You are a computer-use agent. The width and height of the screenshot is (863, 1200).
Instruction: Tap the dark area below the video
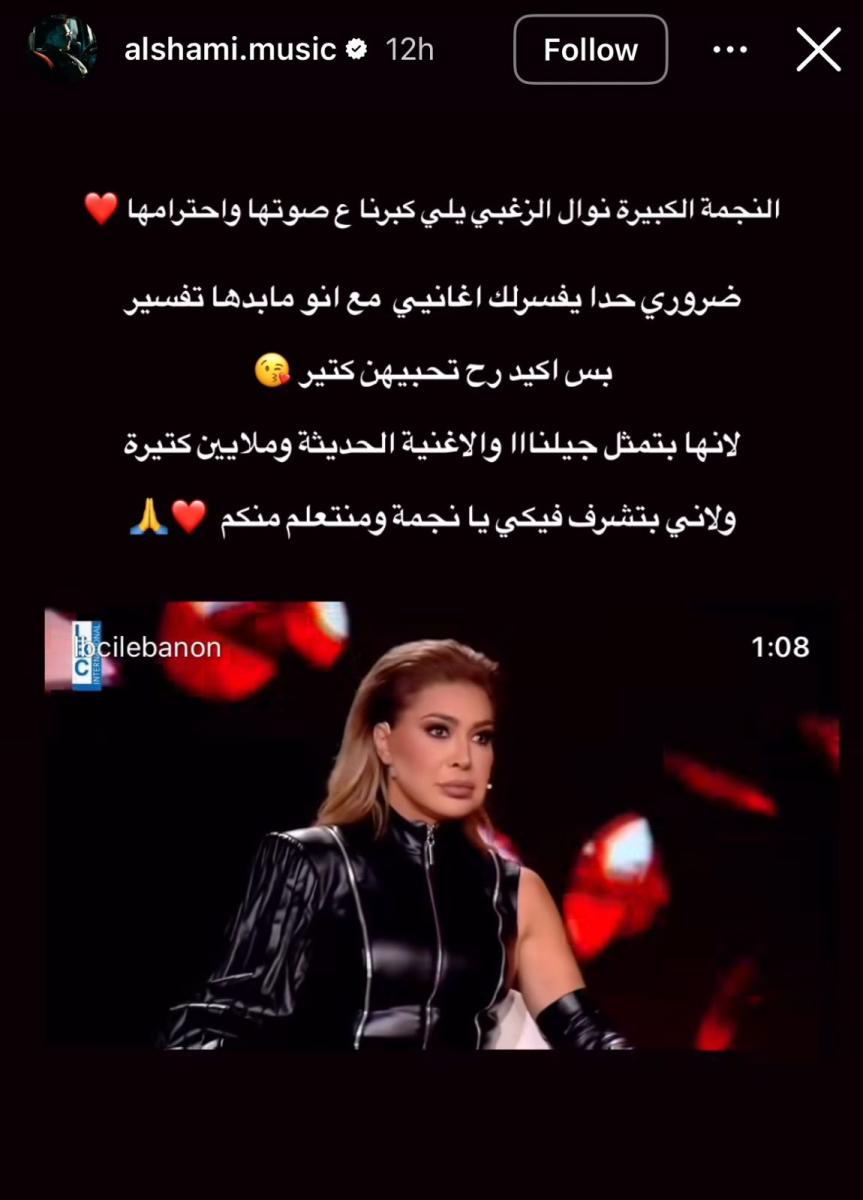tap(430, 1130)
